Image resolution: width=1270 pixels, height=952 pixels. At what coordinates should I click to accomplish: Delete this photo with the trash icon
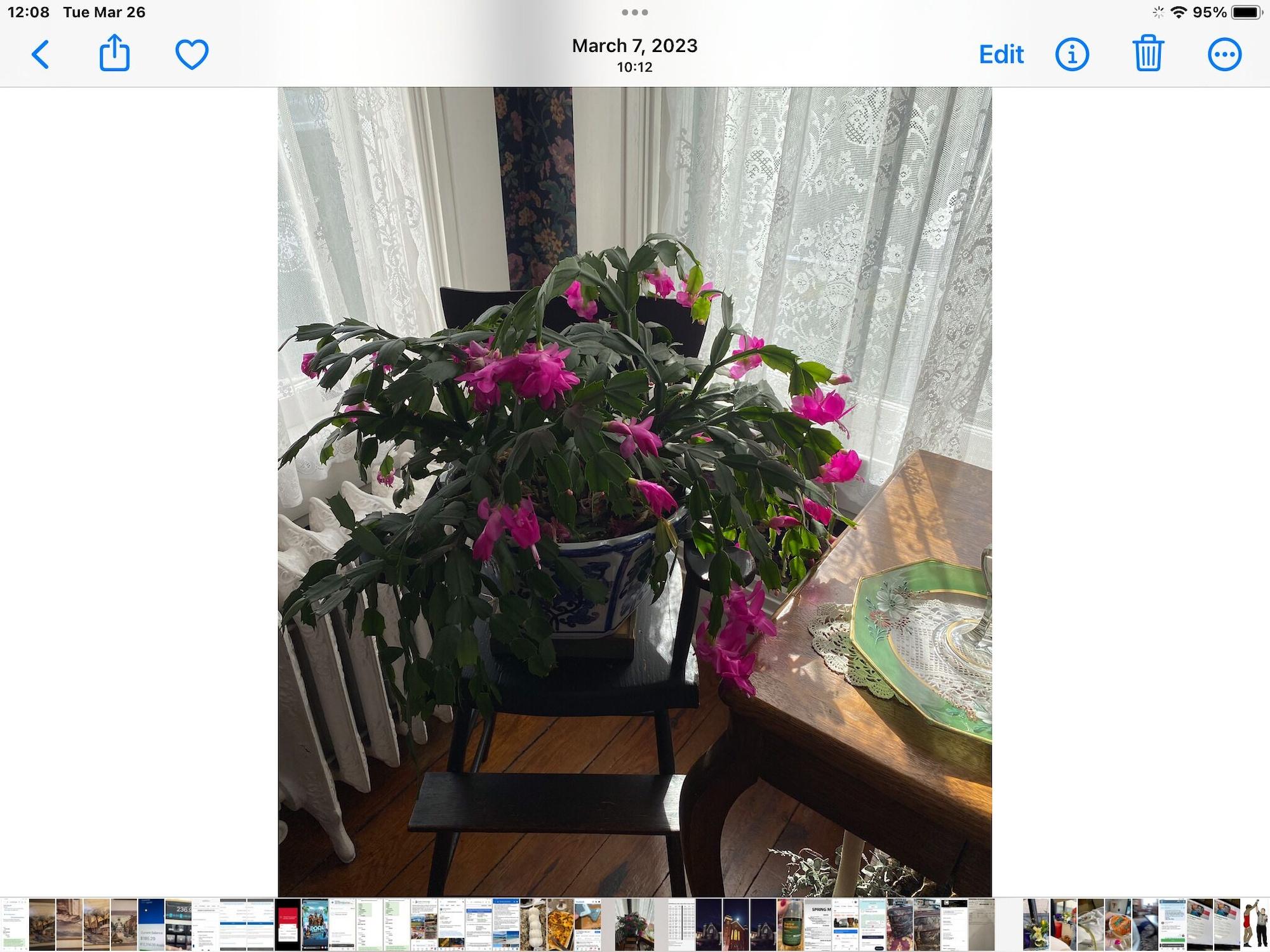pyautogui.click(x=1148, y=53)
